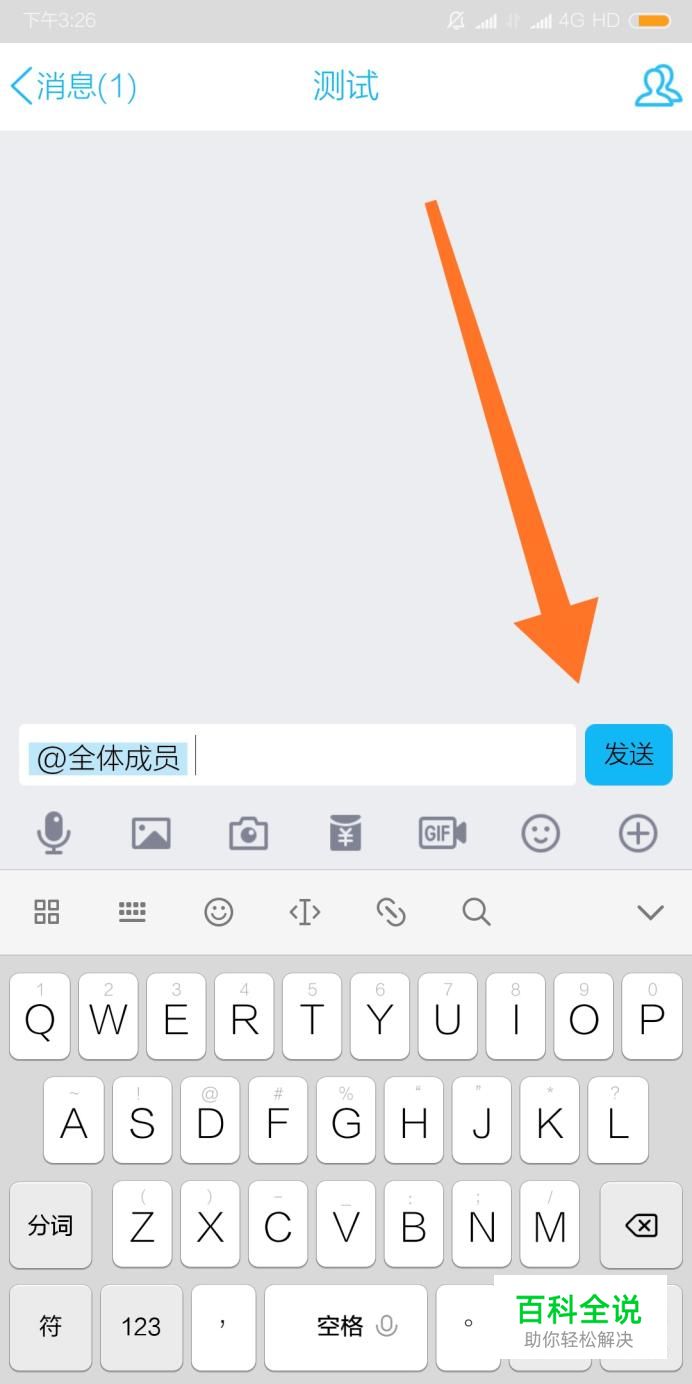692x1384 pixels.
Task: Open the photo gallery picker
Action: pyautogui.click(x=151, y=833)
